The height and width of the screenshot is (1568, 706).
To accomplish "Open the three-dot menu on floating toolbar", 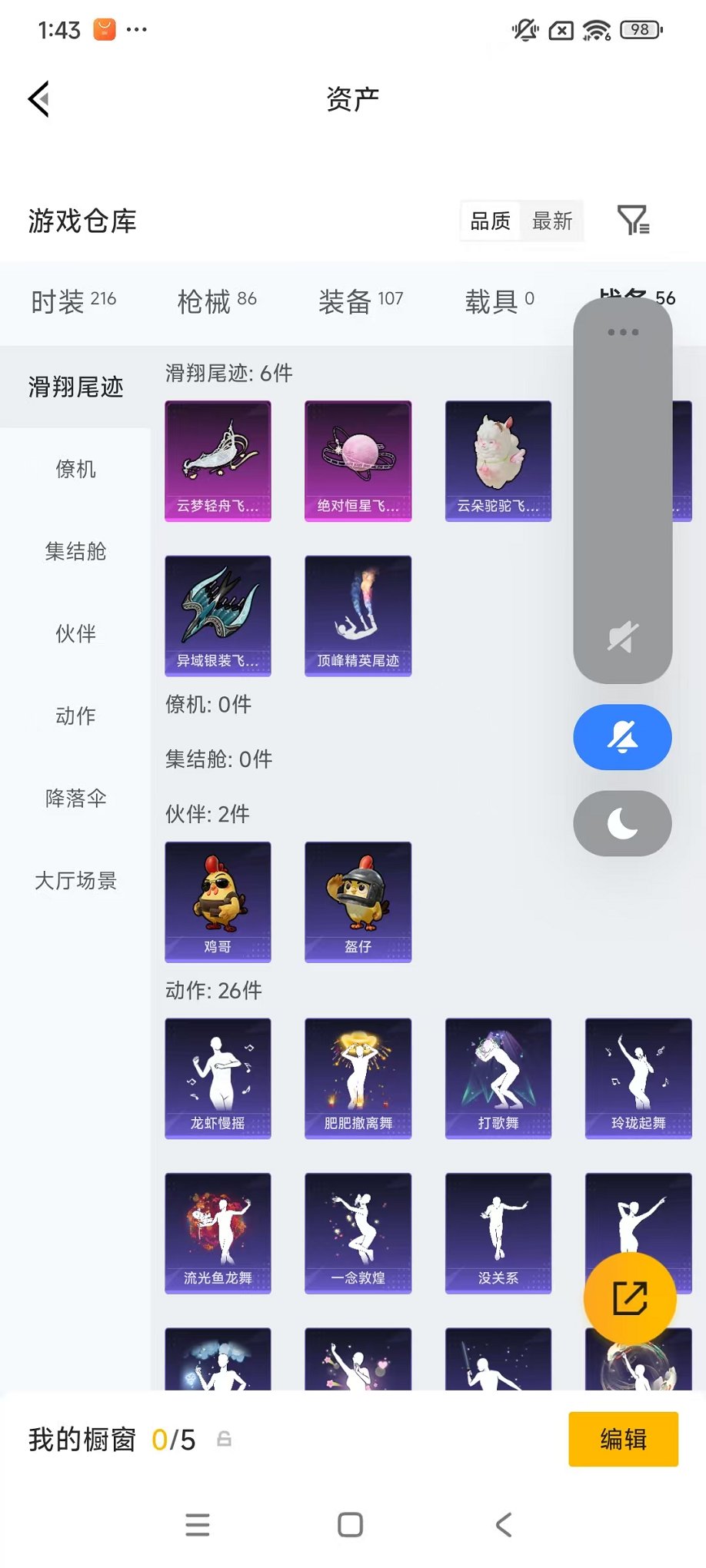I will [622, 332].
